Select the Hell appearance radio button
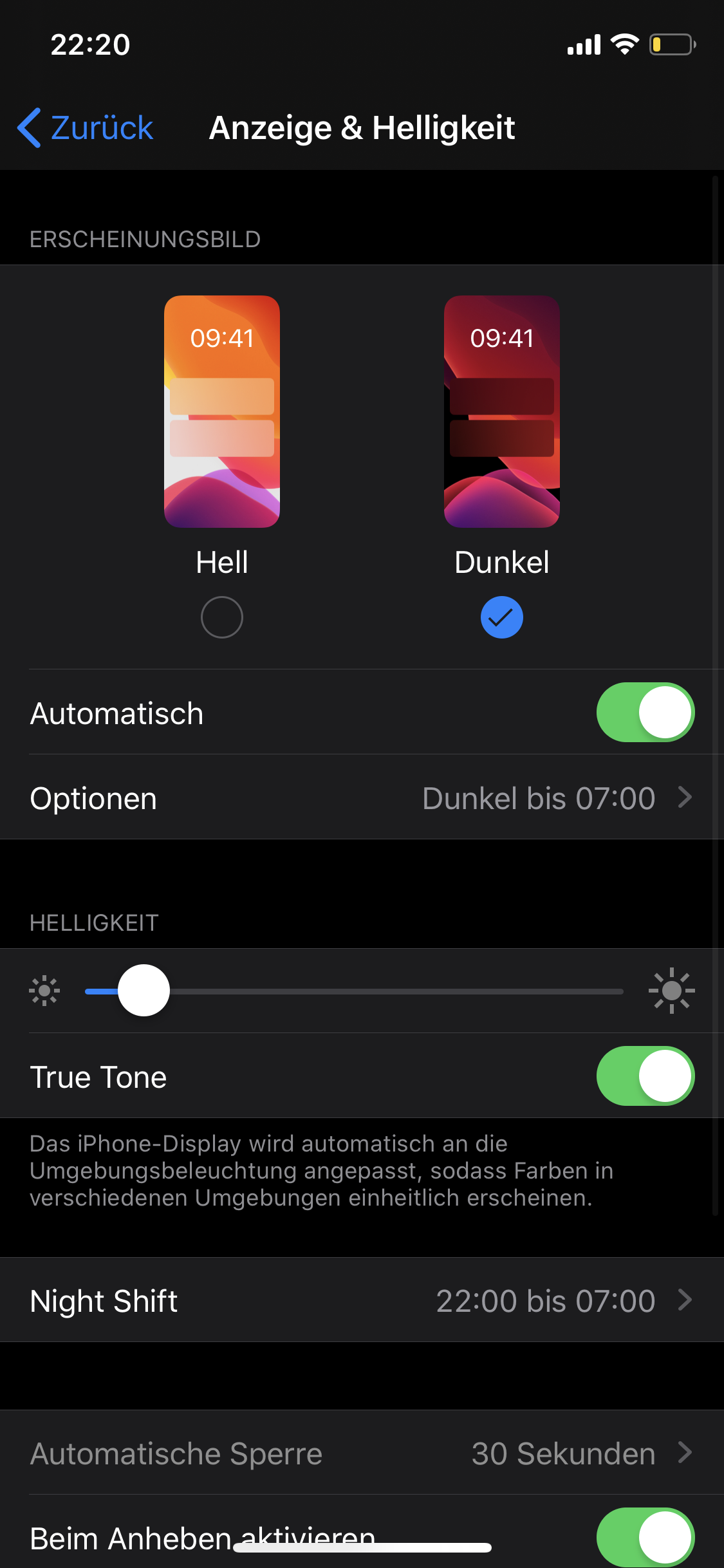 click(x=221, y=617)
